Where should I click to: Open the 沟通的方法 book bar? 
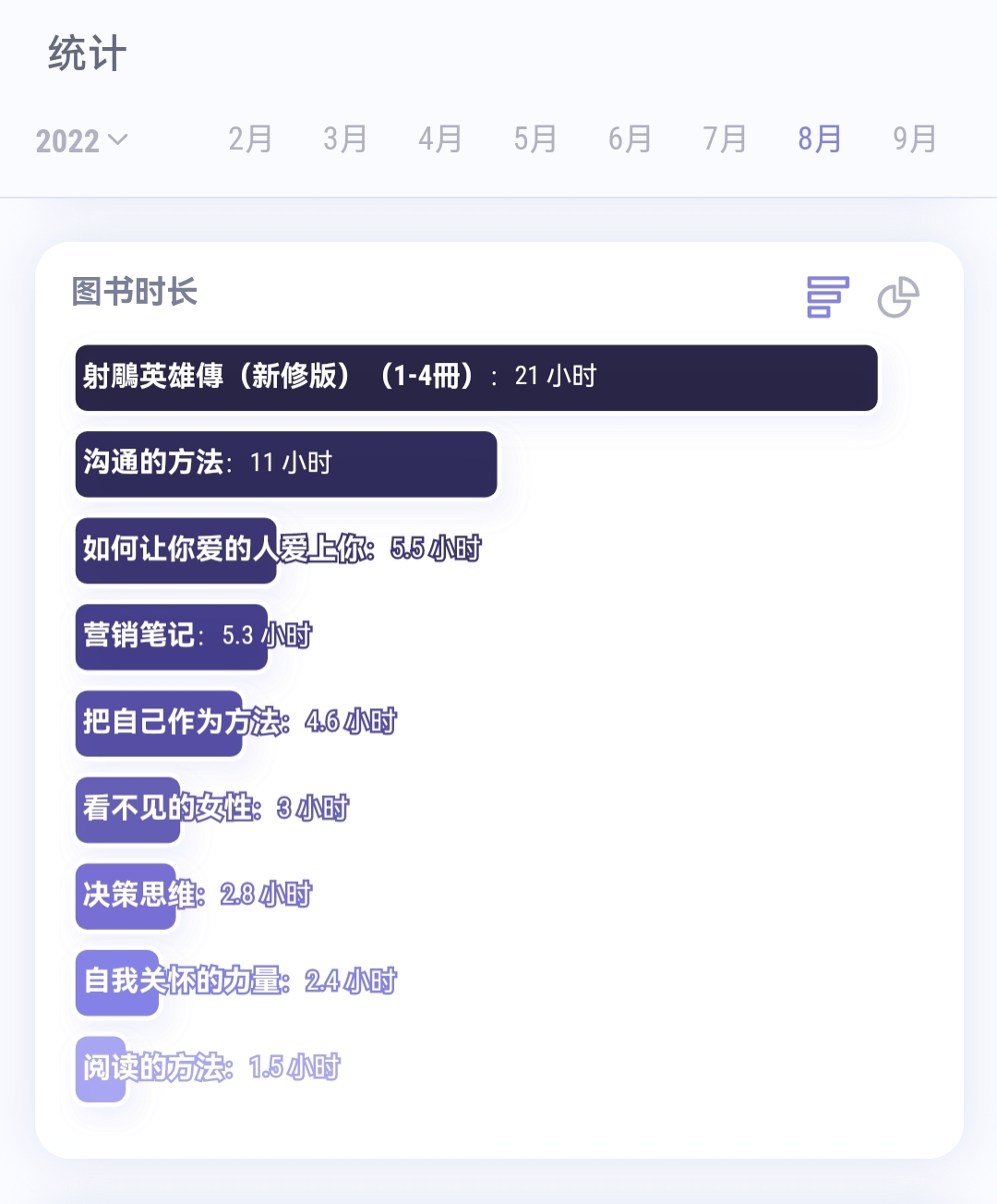tap(286, 464)
